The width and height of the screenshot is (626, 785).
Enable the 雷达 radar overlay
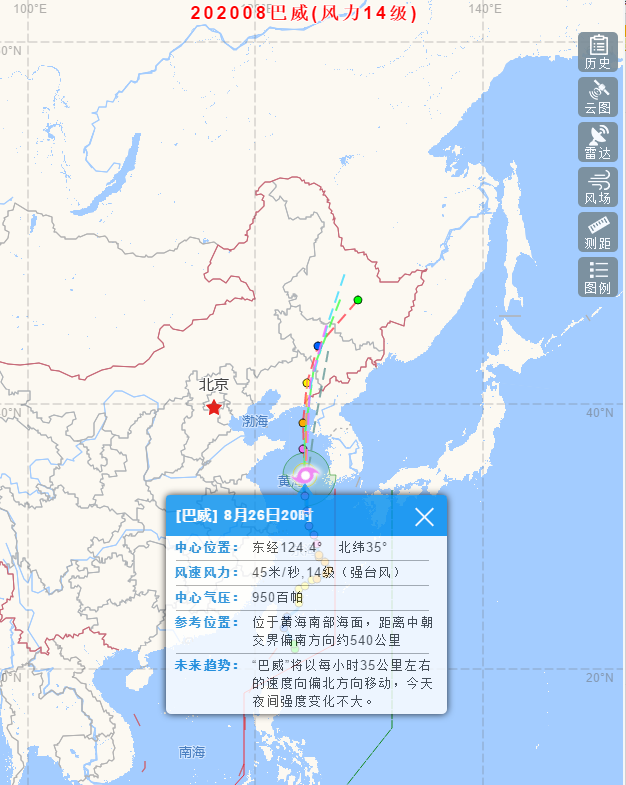tap(598, 141)
